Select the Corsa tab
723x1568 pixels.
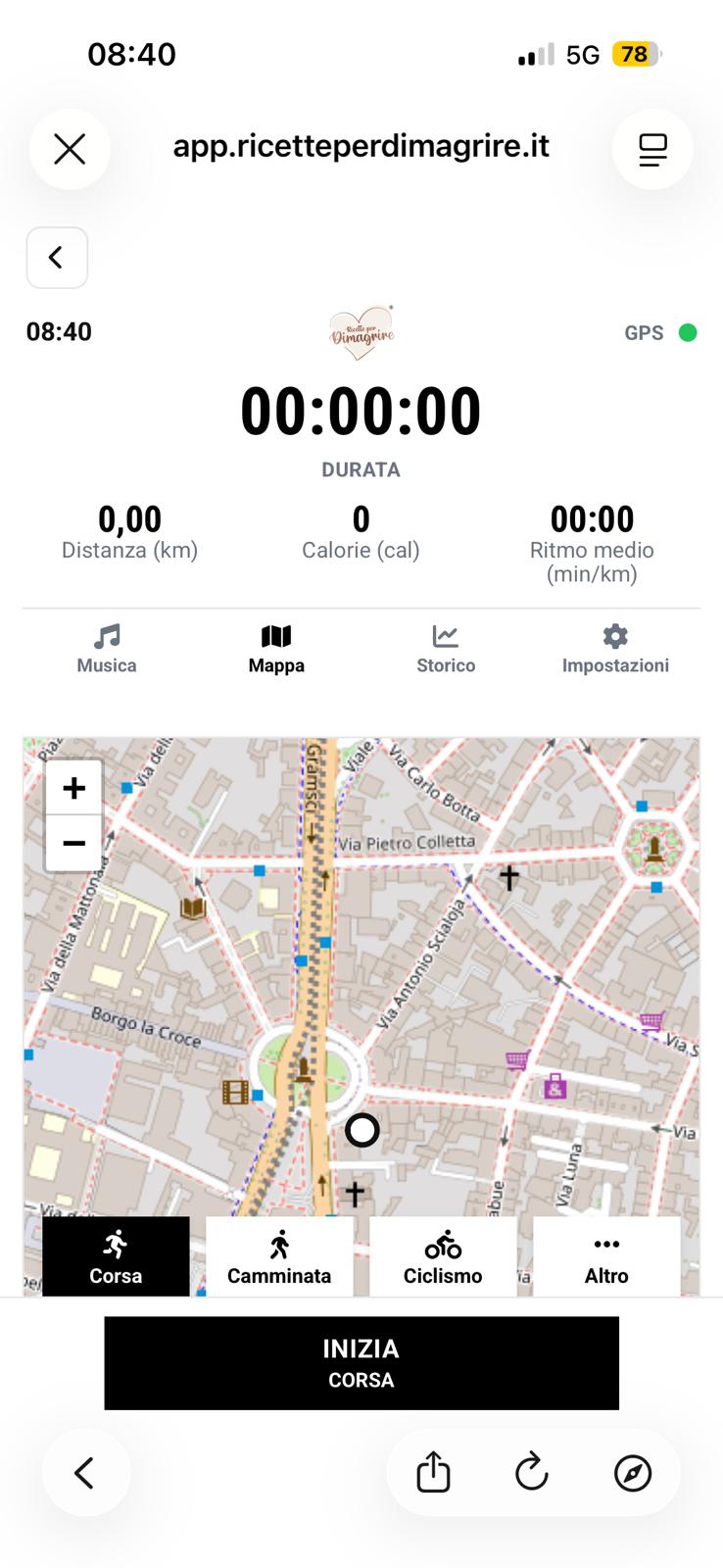click(116, 1256)
